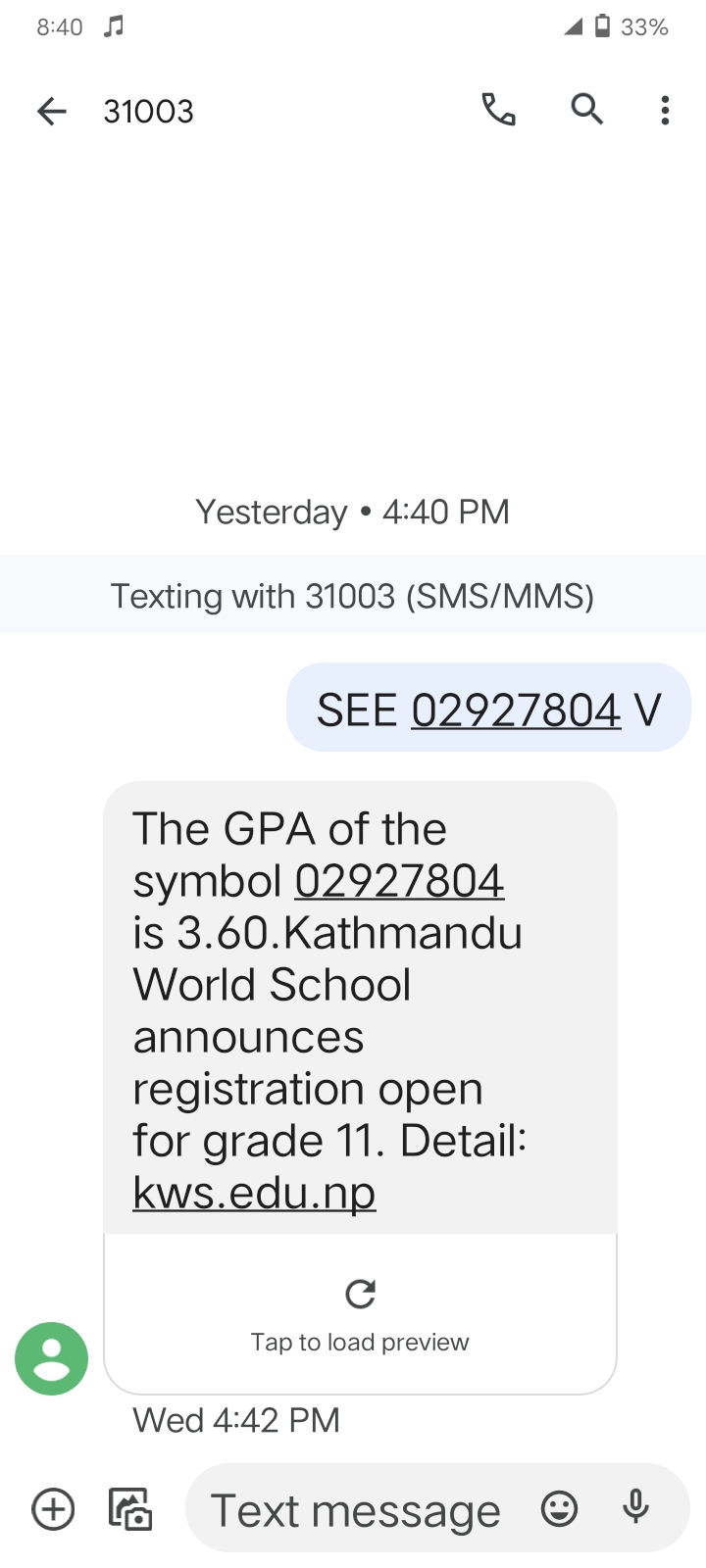Call the number 31003
This screenshot has height=1568, width=706.
[x=498, y=110]
